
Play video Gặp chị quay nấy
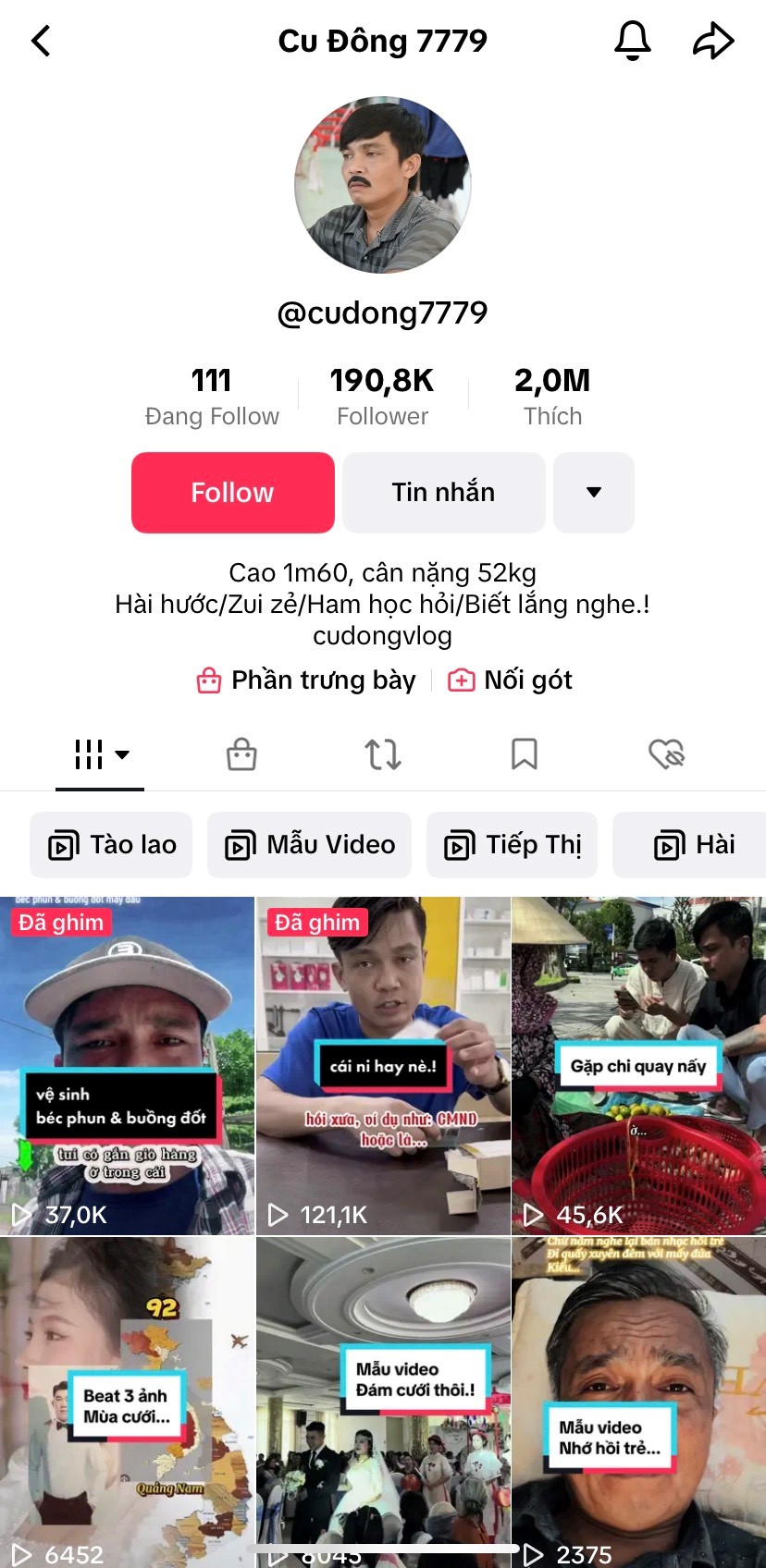pos(638,1065)
